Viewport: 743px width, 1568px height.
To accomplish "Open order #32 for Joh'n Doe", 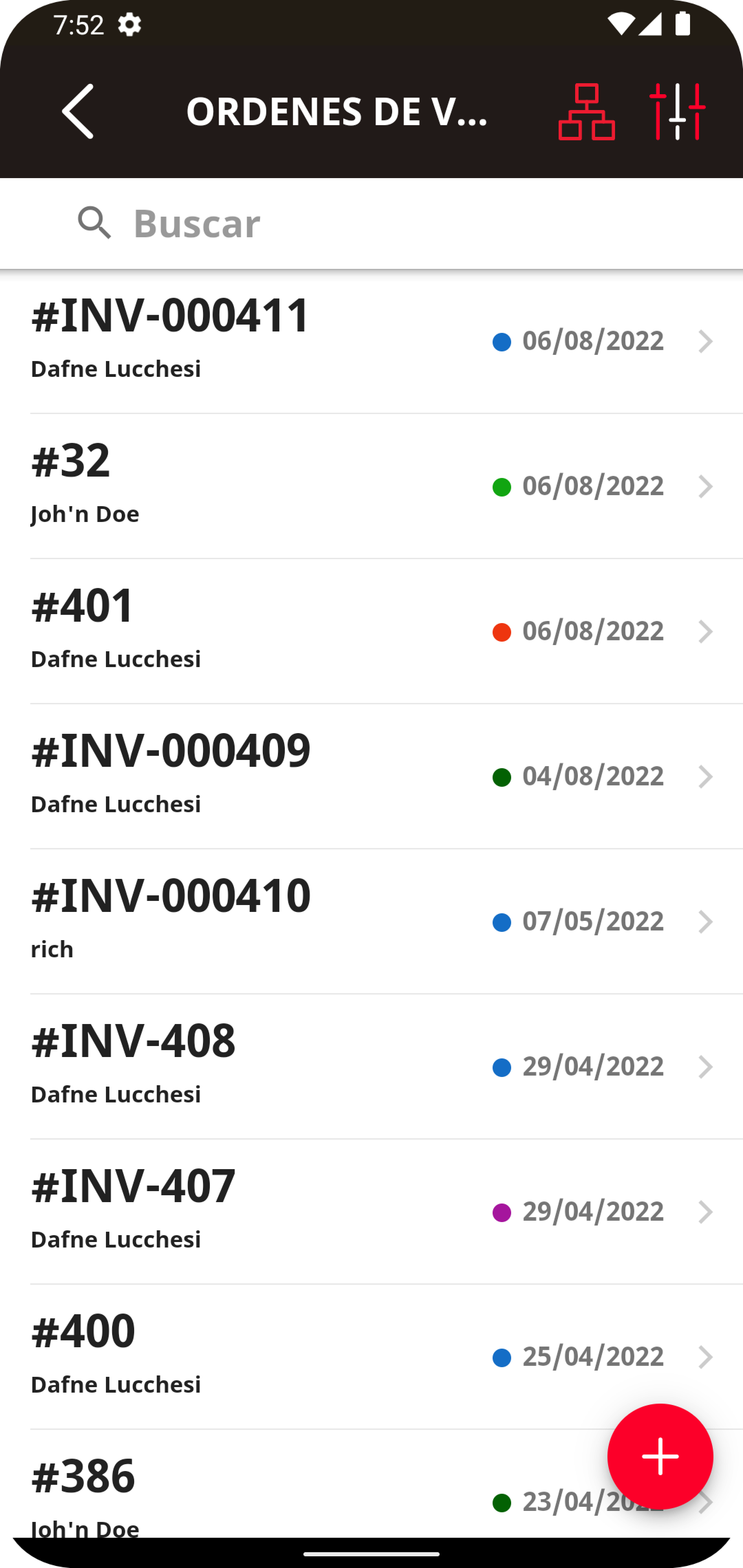I will pos(371,486).
